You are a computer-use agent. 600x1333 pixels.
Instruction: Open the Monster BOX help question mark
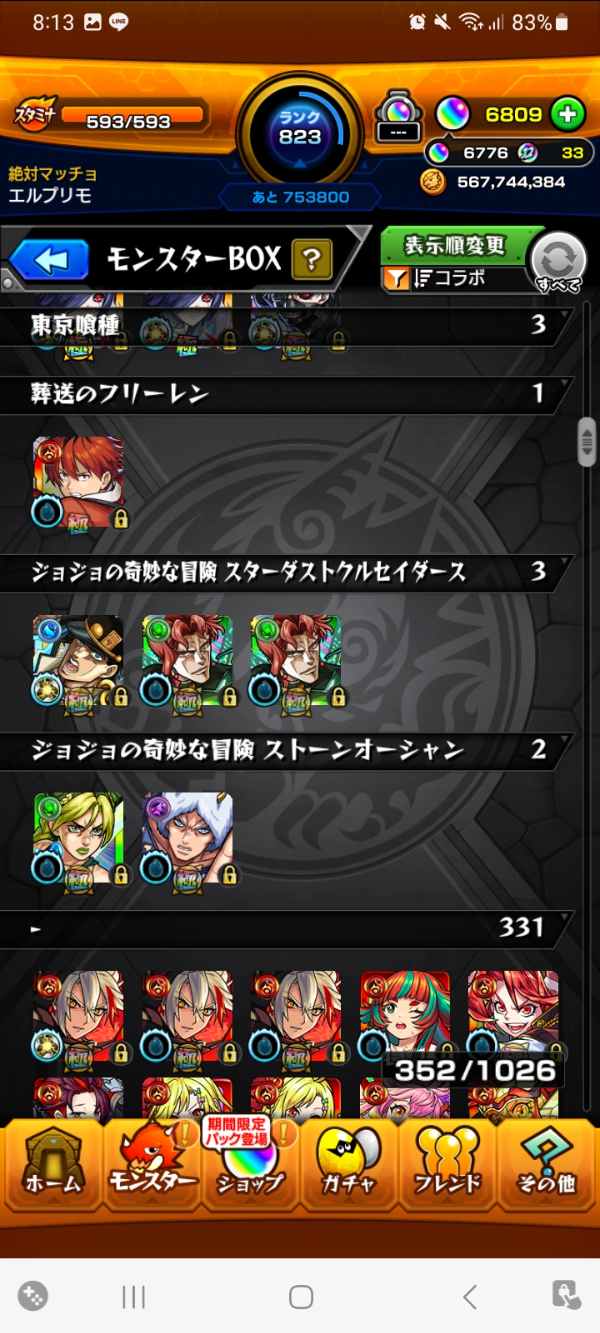[311, 262]
